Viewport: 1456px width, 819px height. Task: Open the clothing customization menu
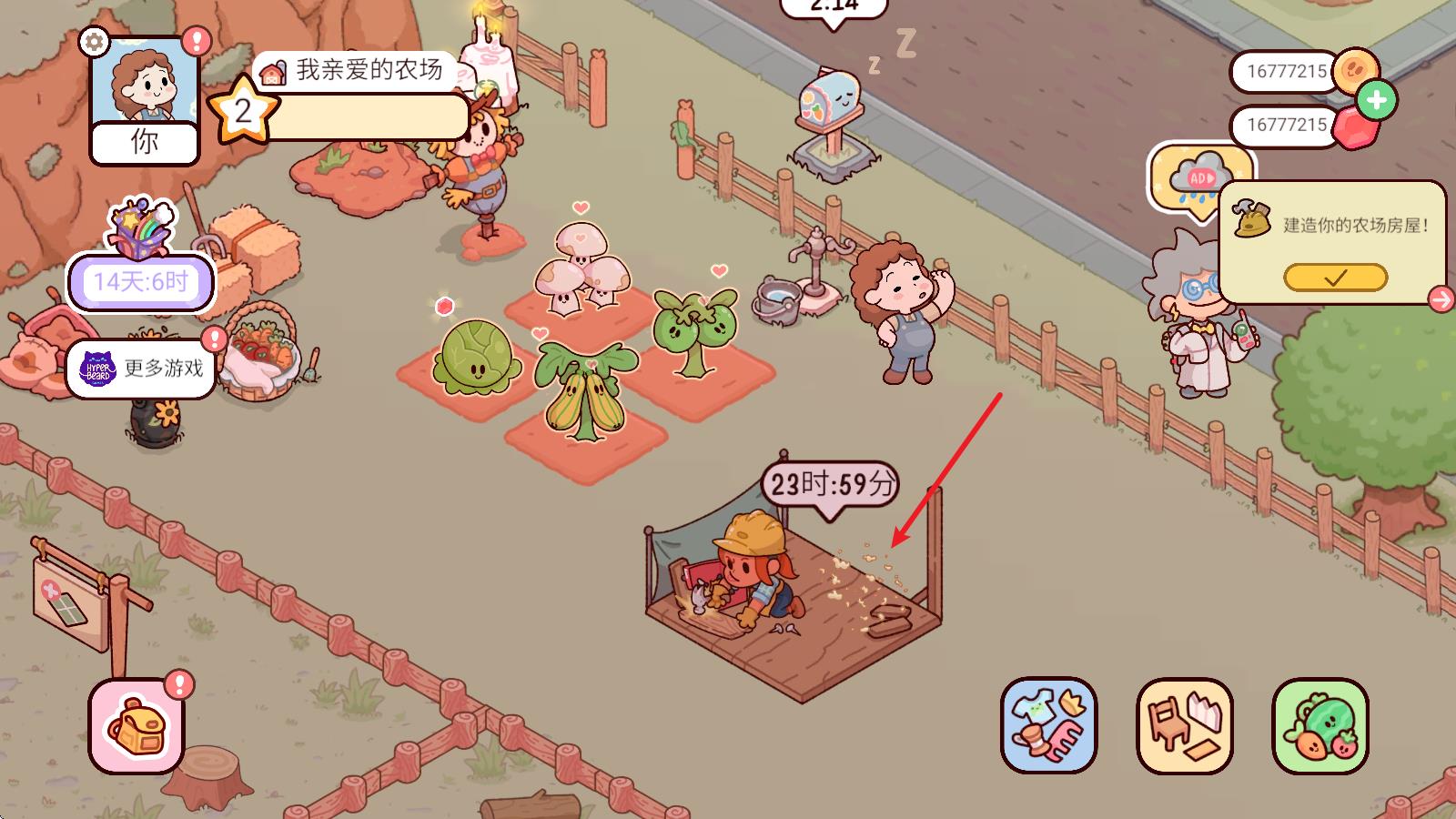[x=1048, y=725]
